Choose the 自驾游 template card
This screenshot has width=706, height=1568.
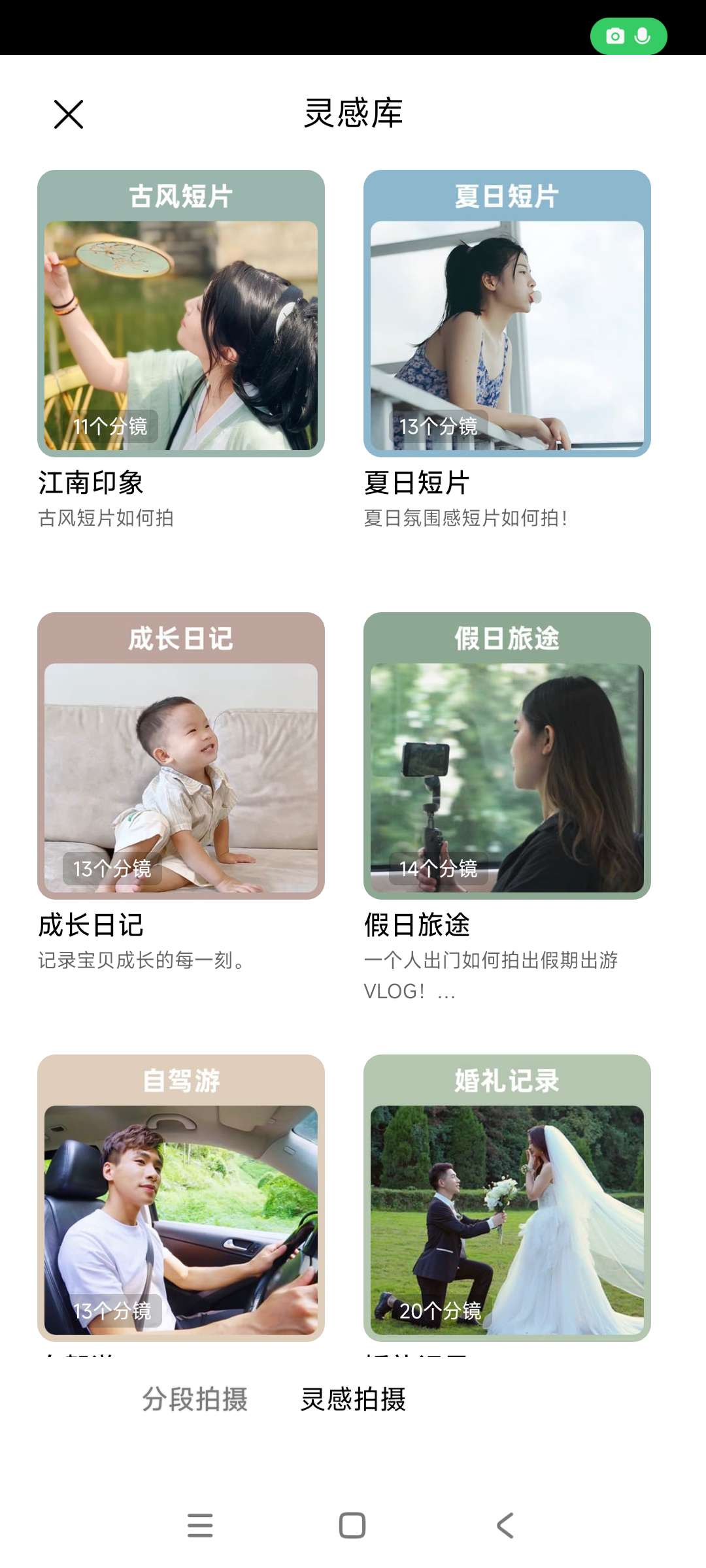click(181, 1198)
